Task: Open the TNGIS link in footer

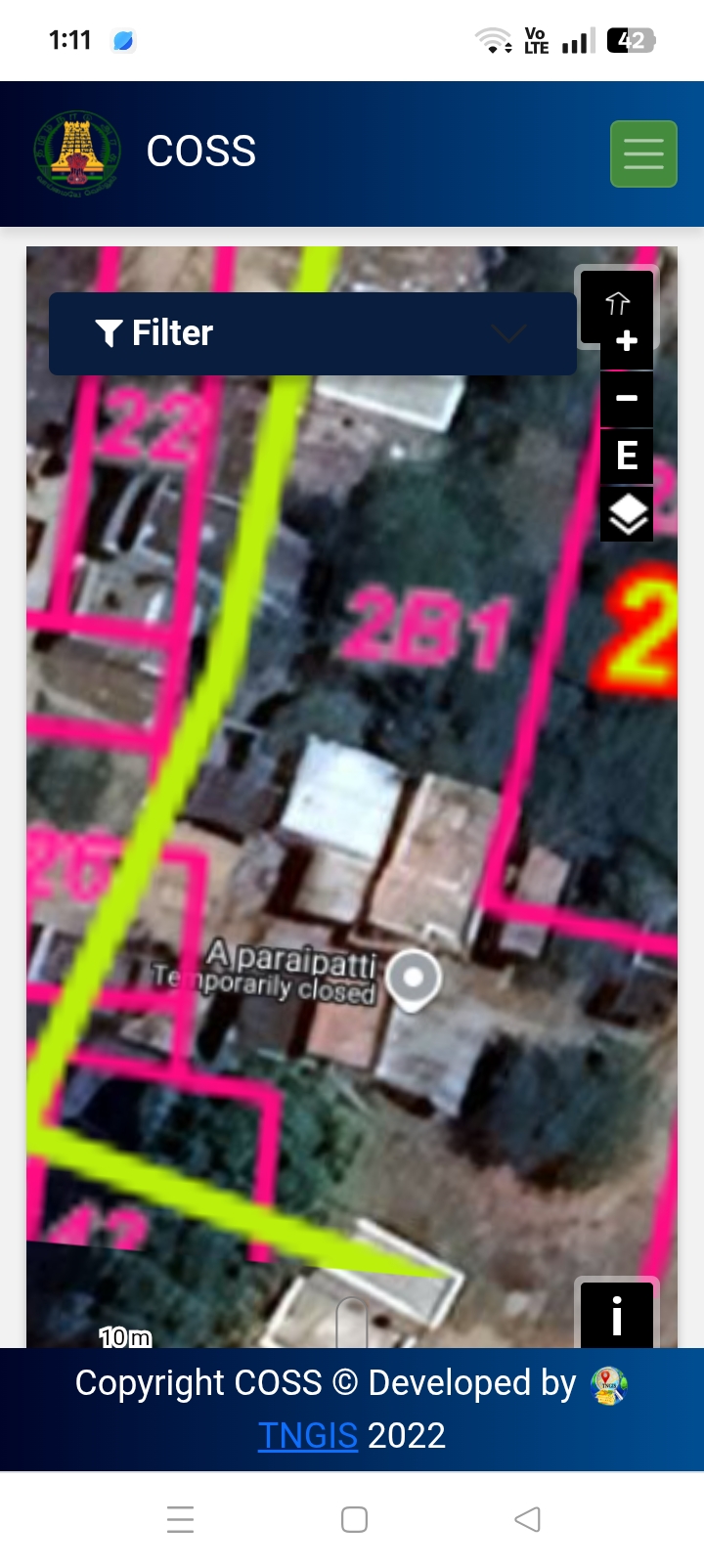Action: pos(307,1435)
